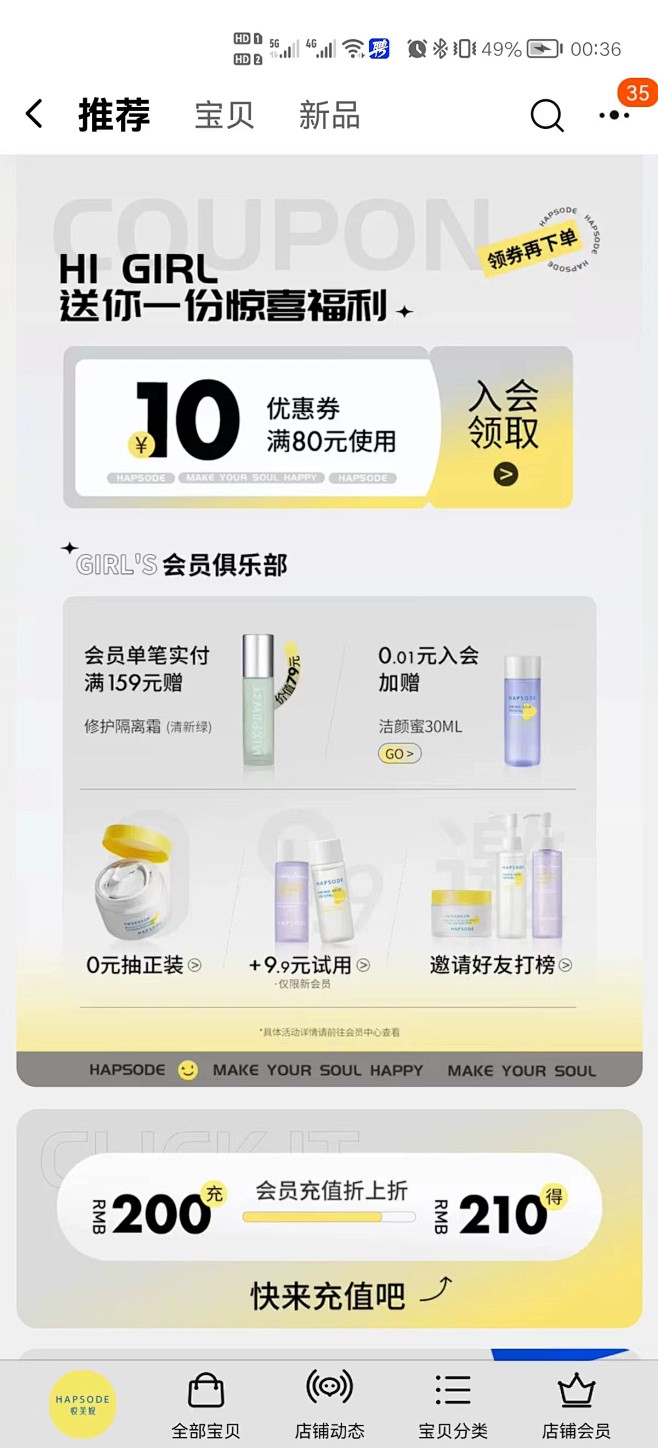Tap 入会领取 to claim the coupon
Viewport: 658px width, 1448px height.
[504, 428]
